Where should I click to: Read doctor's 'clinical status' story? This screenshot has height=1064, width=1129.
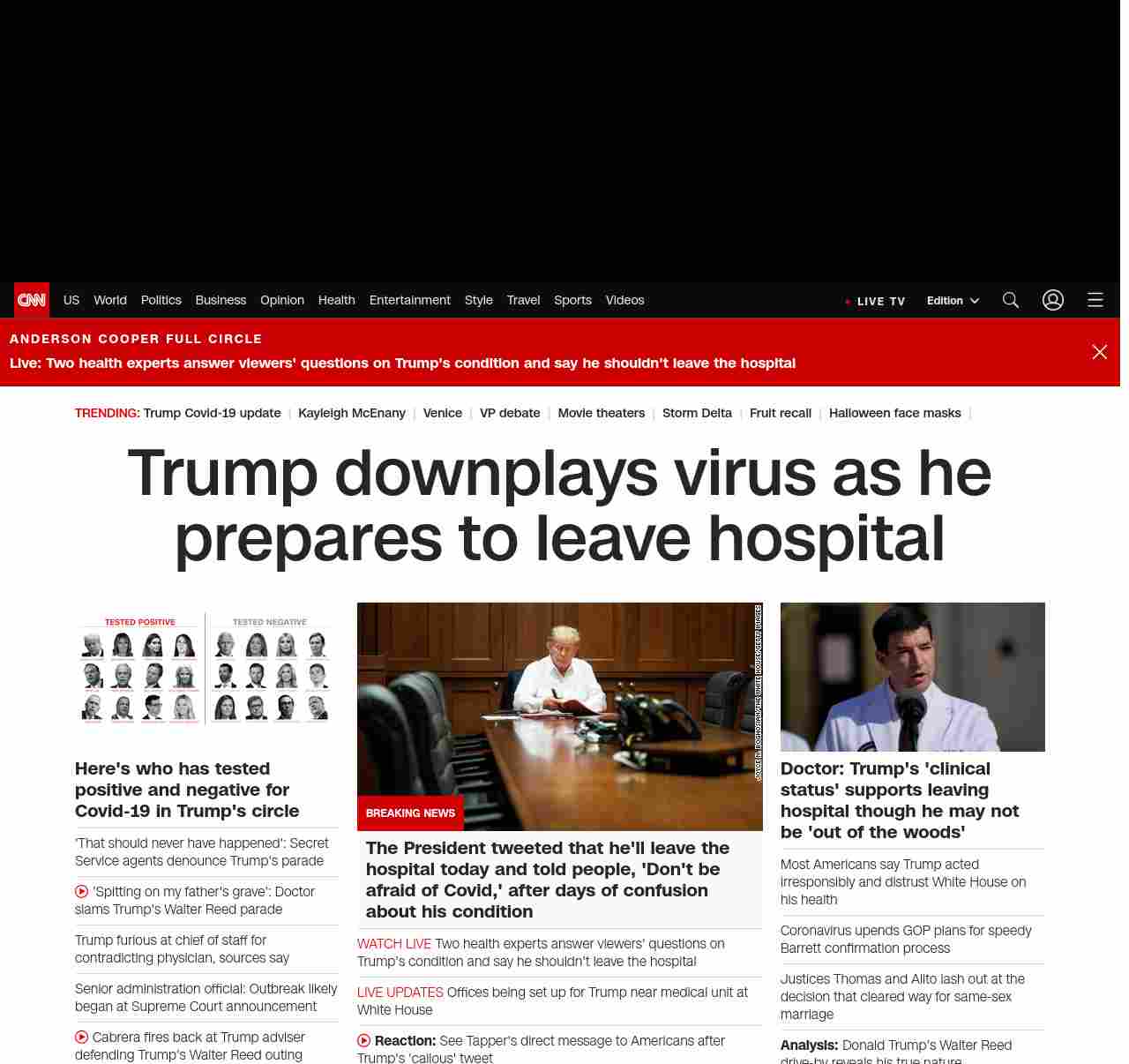click(x=900, y=800)
